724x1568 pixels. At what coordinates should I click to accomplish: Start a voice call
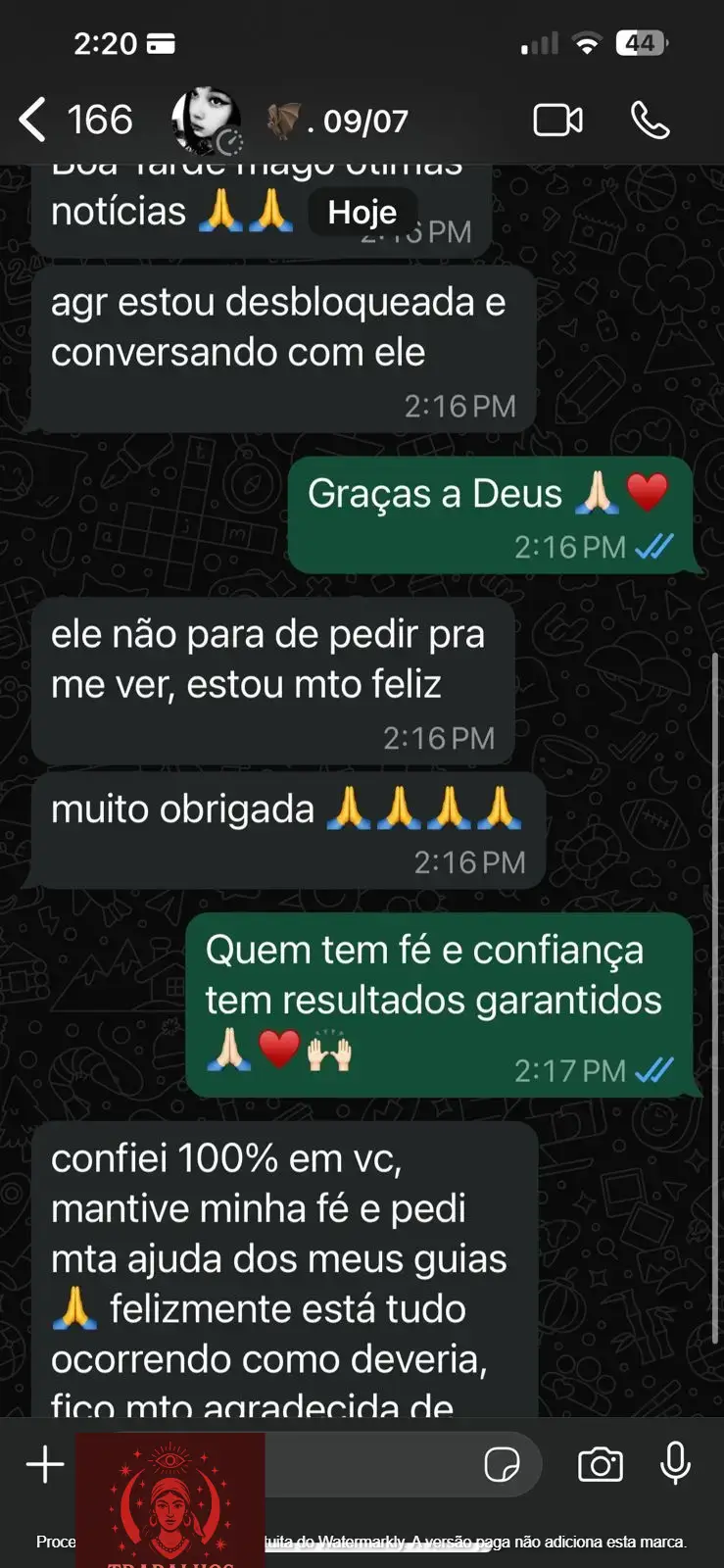pos(650,121)
